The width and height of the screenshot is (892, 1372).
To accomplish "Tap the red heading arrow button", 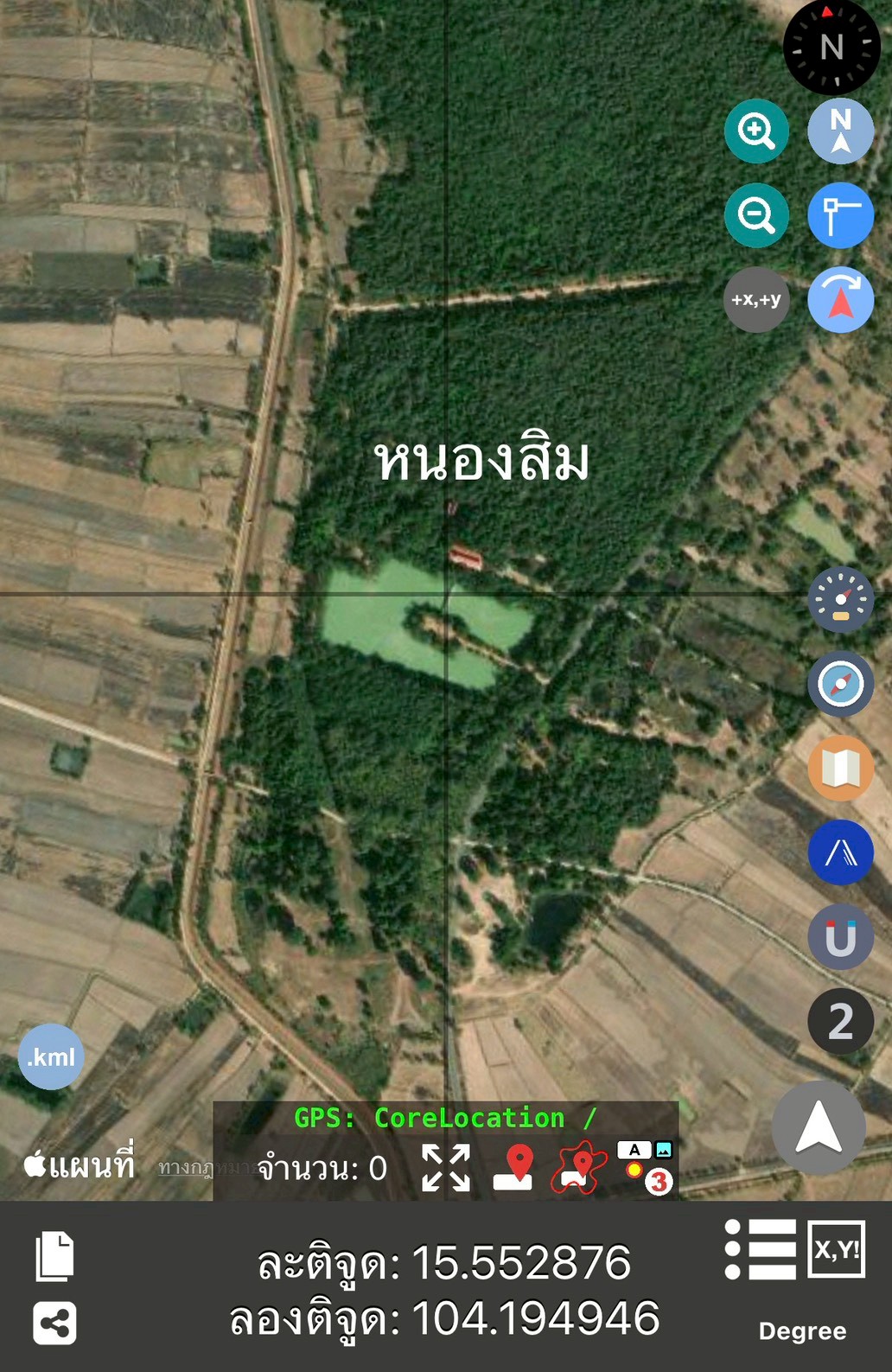I will click(840, 300).
